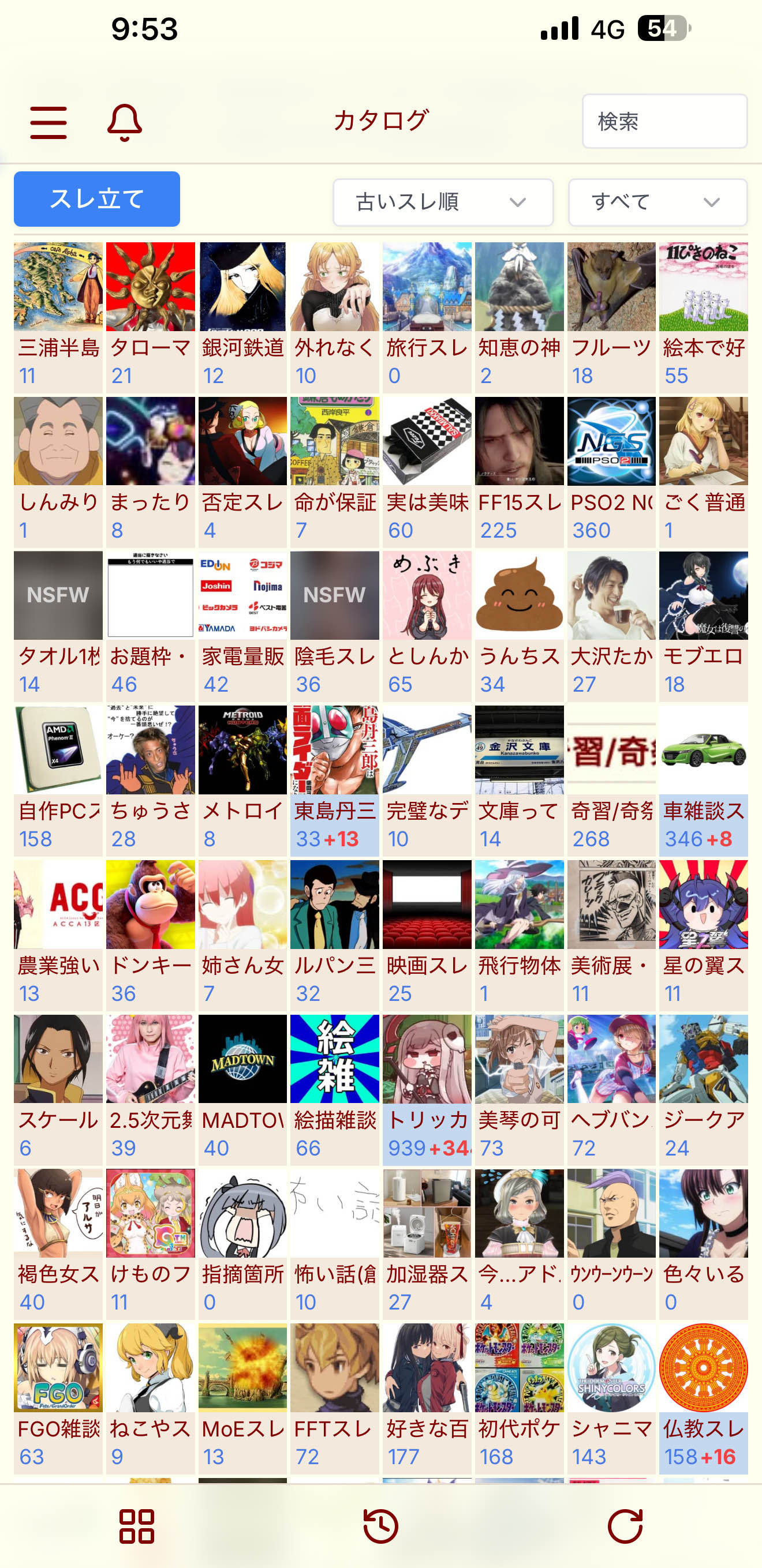Open the 絵描雑談 thread
The width and height of the screenshot is (762, 1568).
(x=334, y=1090)
